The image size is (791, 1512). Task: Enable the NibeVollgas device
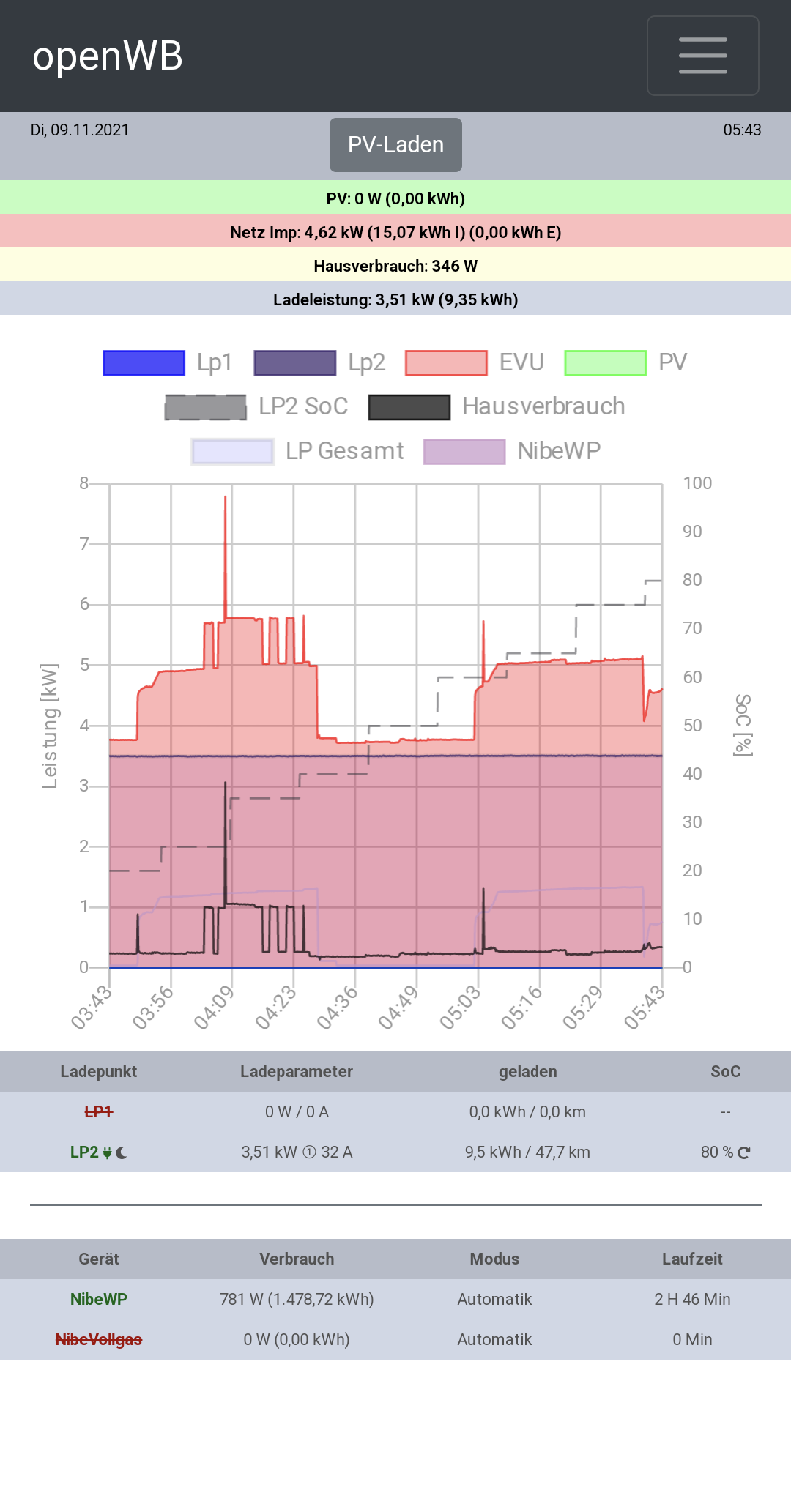click(98, 1340)
